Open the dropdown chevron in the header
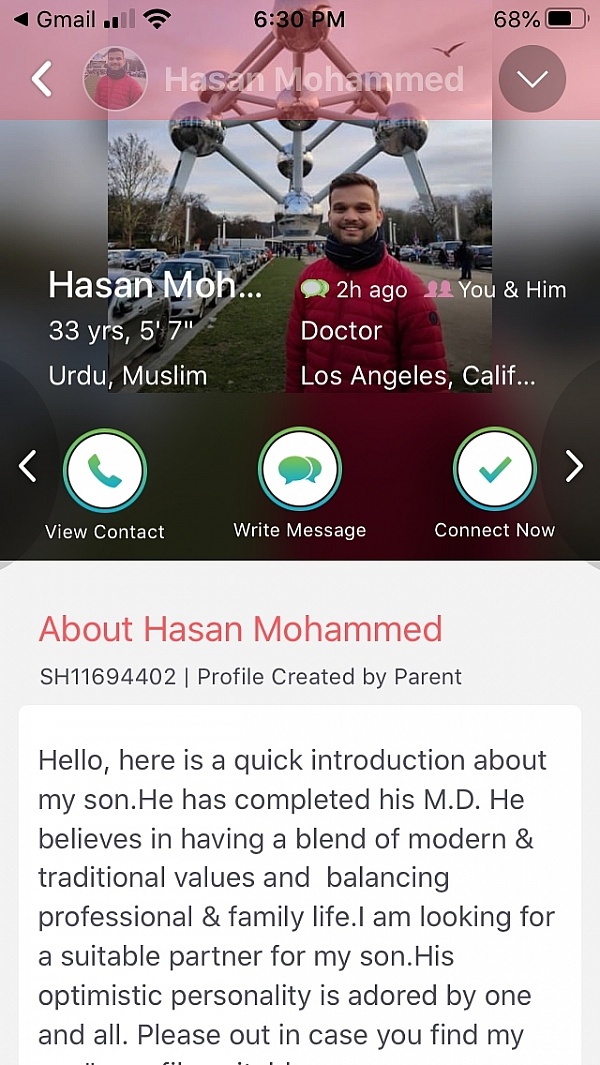Image resolution: width=600 pixels, height=1065 pixels. click(x=532, y=79)
